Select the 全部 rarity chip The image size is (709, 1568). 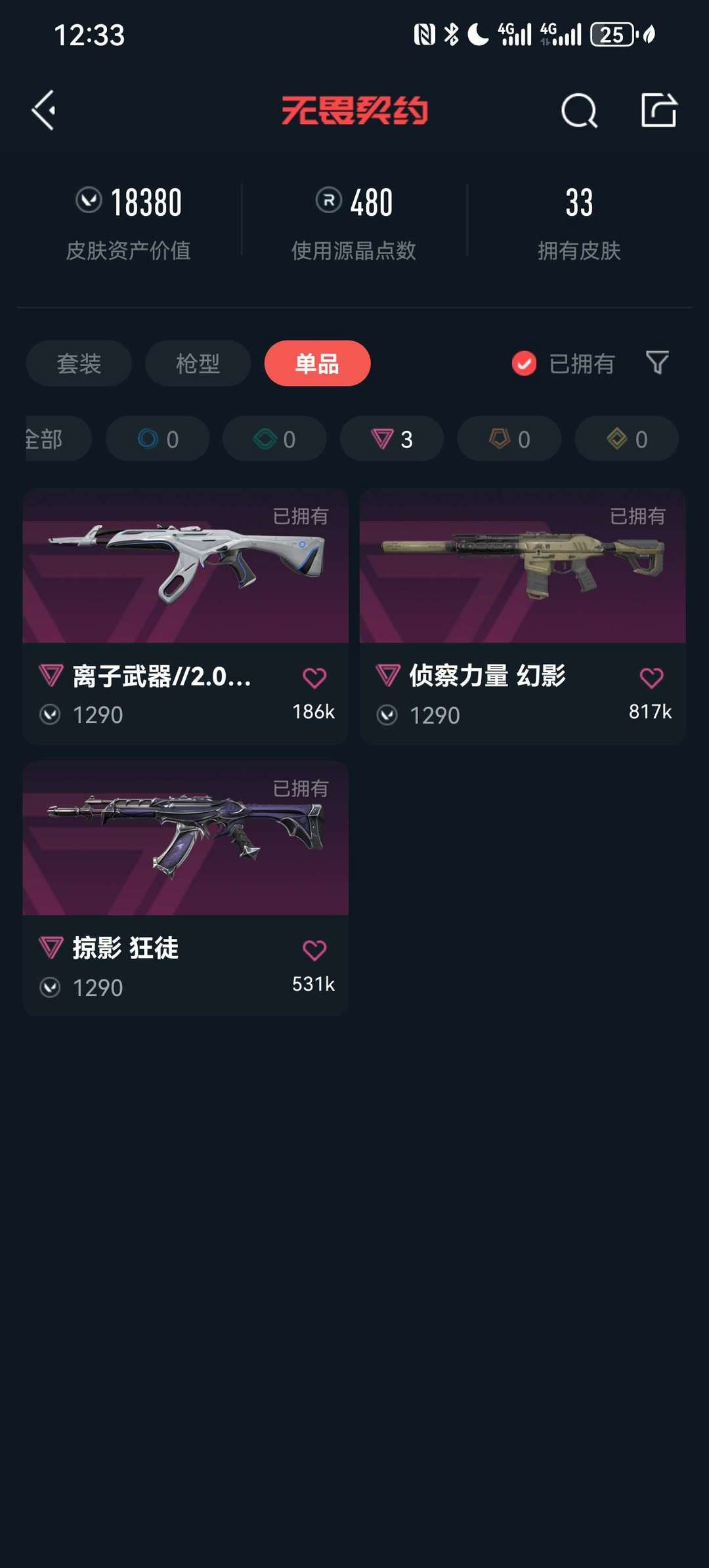pyautogui.click(x=53, y=439)
